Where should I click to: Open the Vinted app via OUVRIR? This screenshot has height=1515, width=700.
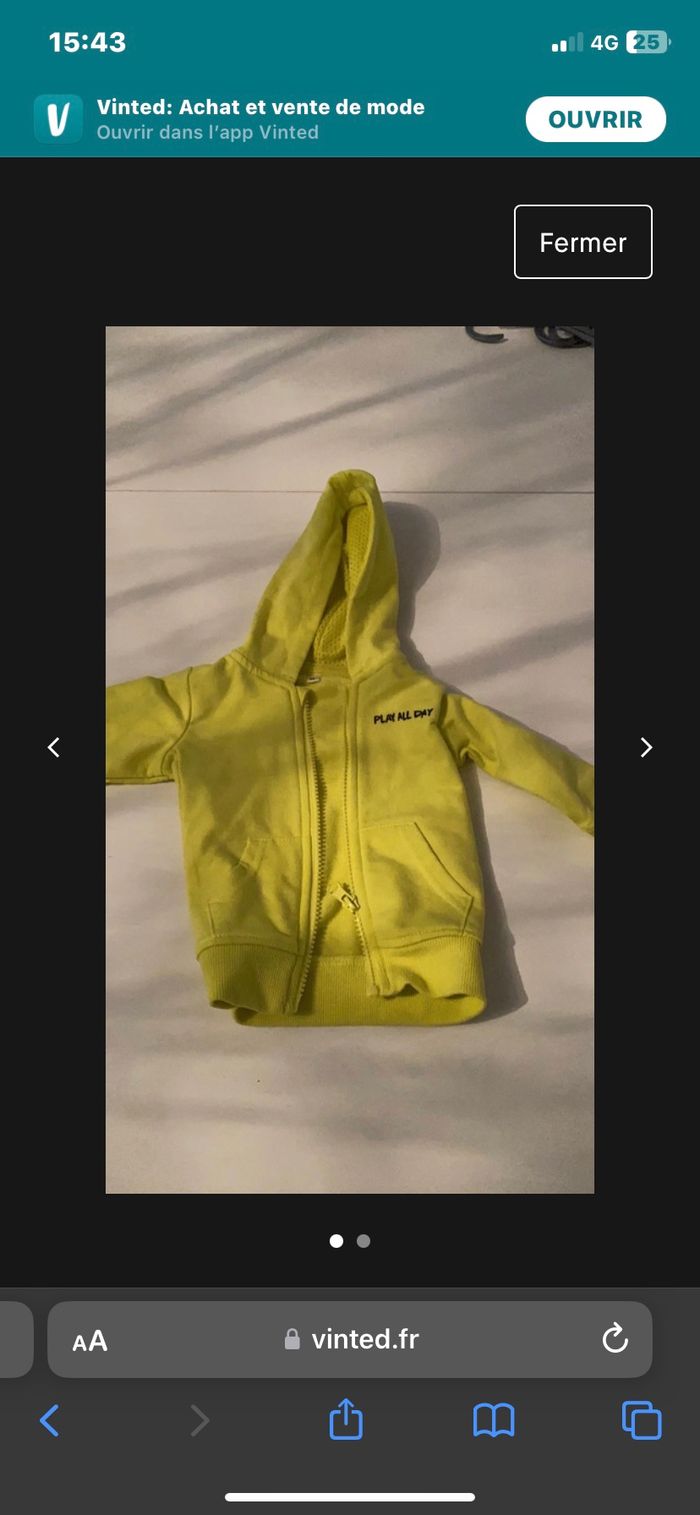click(x=595, y=120)
